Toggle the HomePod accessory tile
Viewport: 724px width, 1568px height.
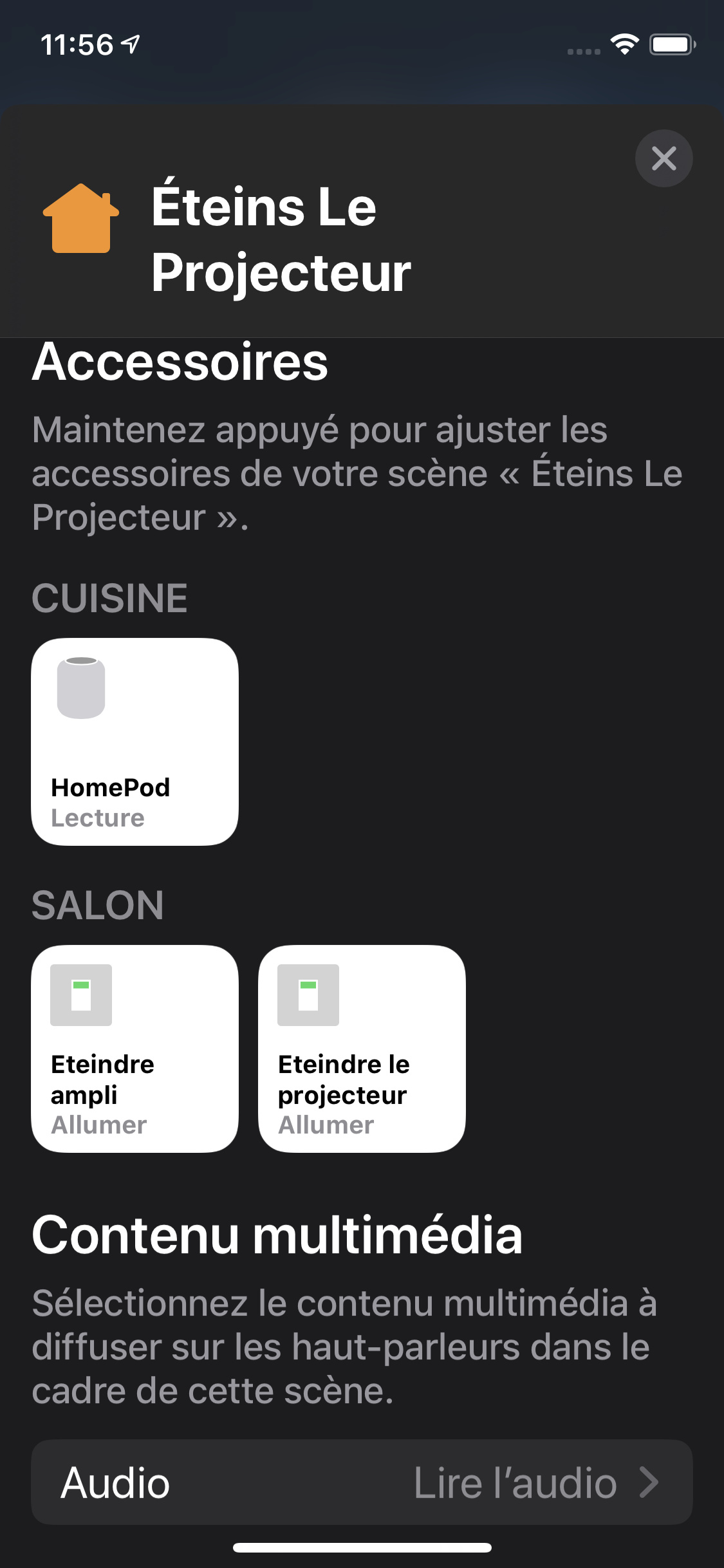[x=135, y=742]
